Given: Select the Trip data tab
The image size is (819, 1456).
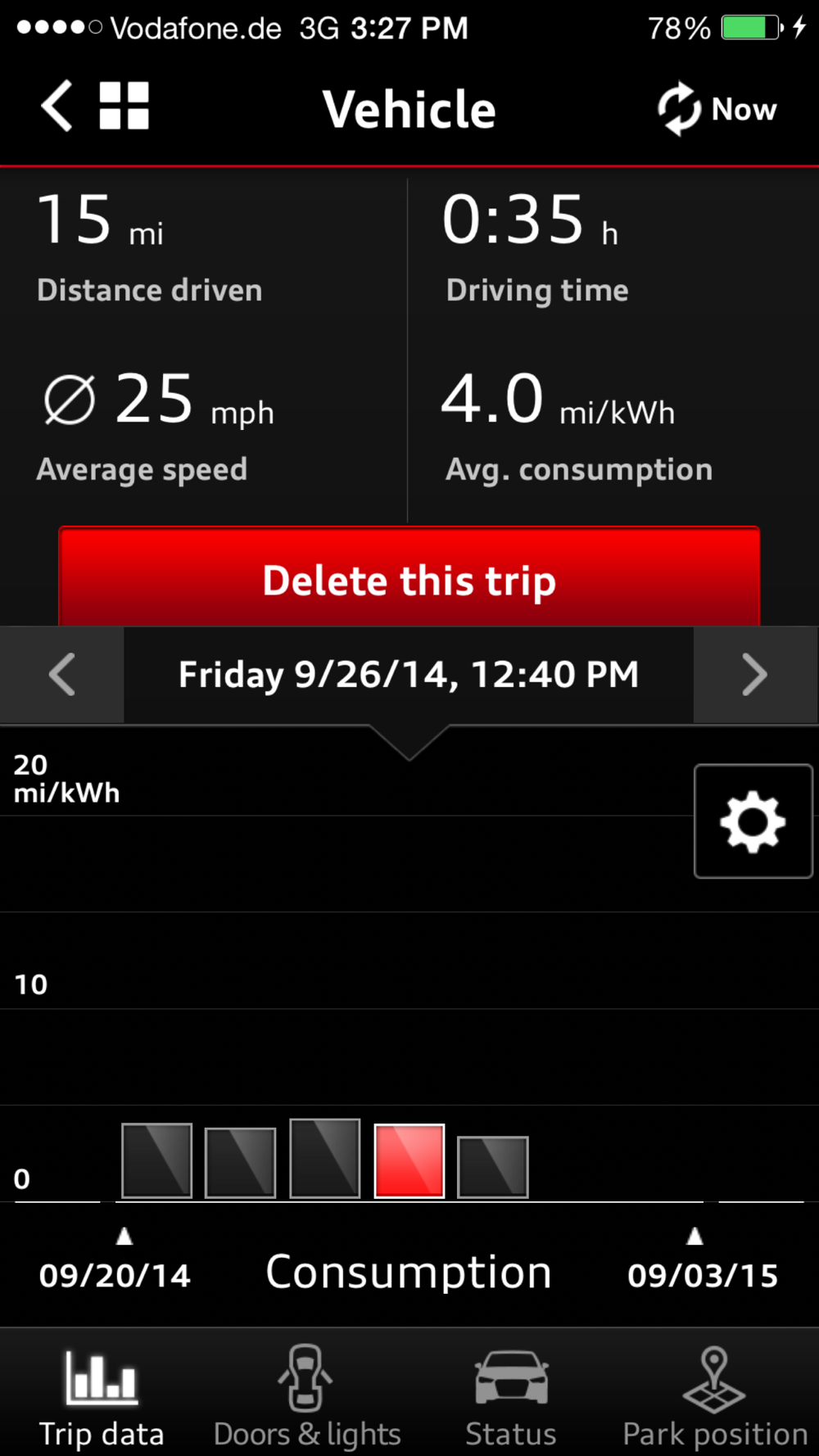Looking at the screenshot, I should 102,1398.
